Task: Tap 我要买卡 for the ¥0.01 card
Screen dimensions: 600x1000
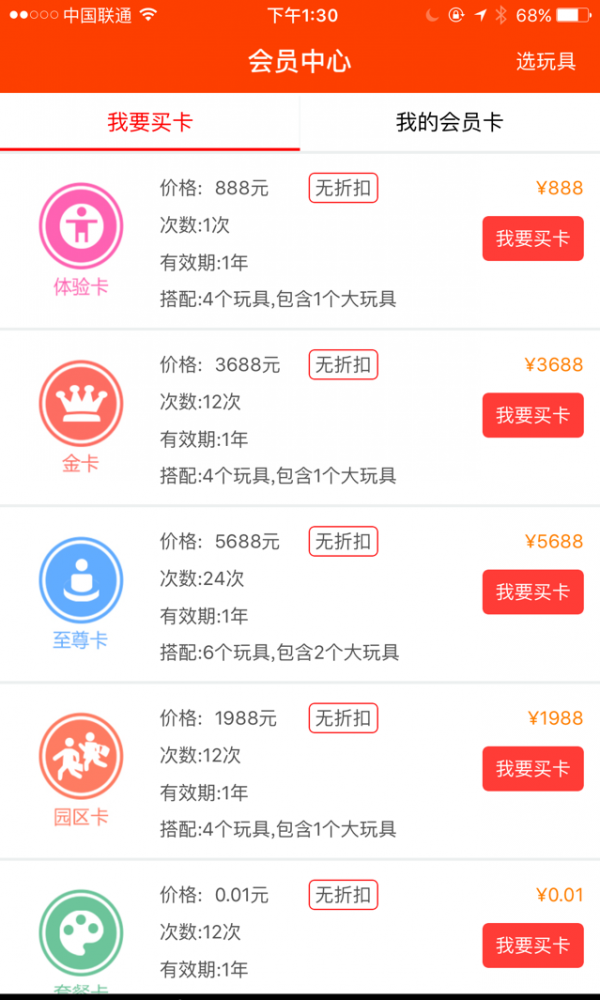Action: coord(532,945)
